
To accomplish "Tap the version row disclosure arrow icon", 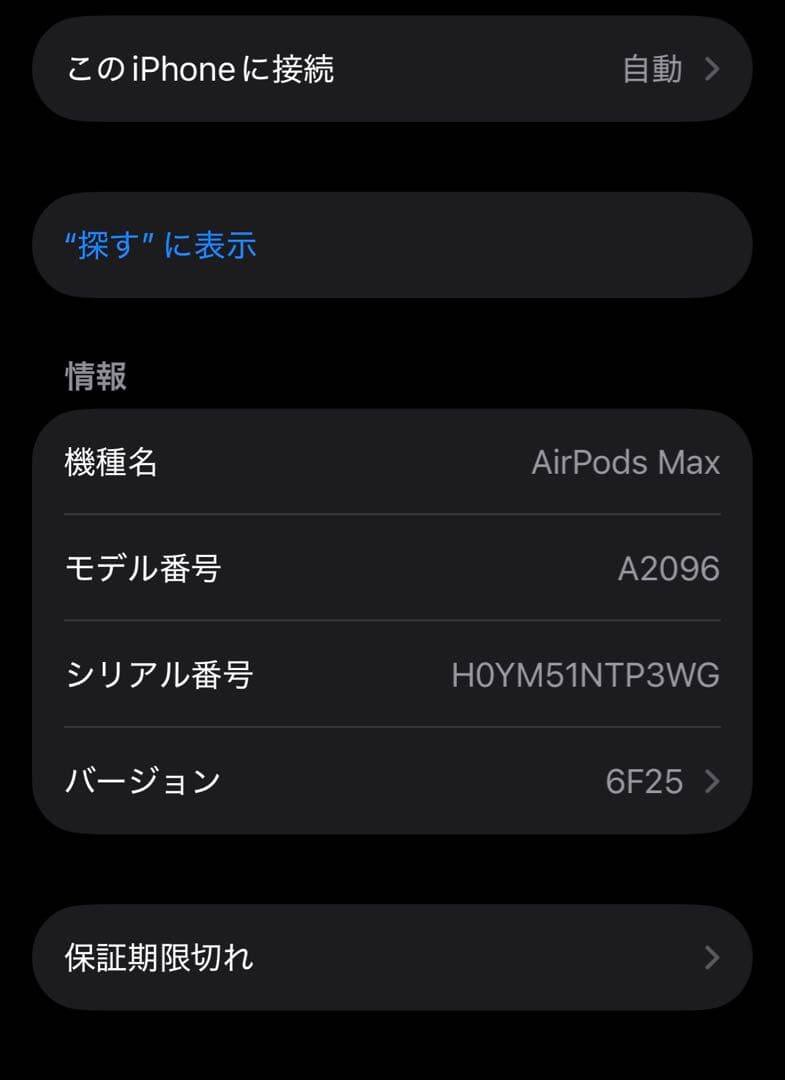I will point(712,782).
